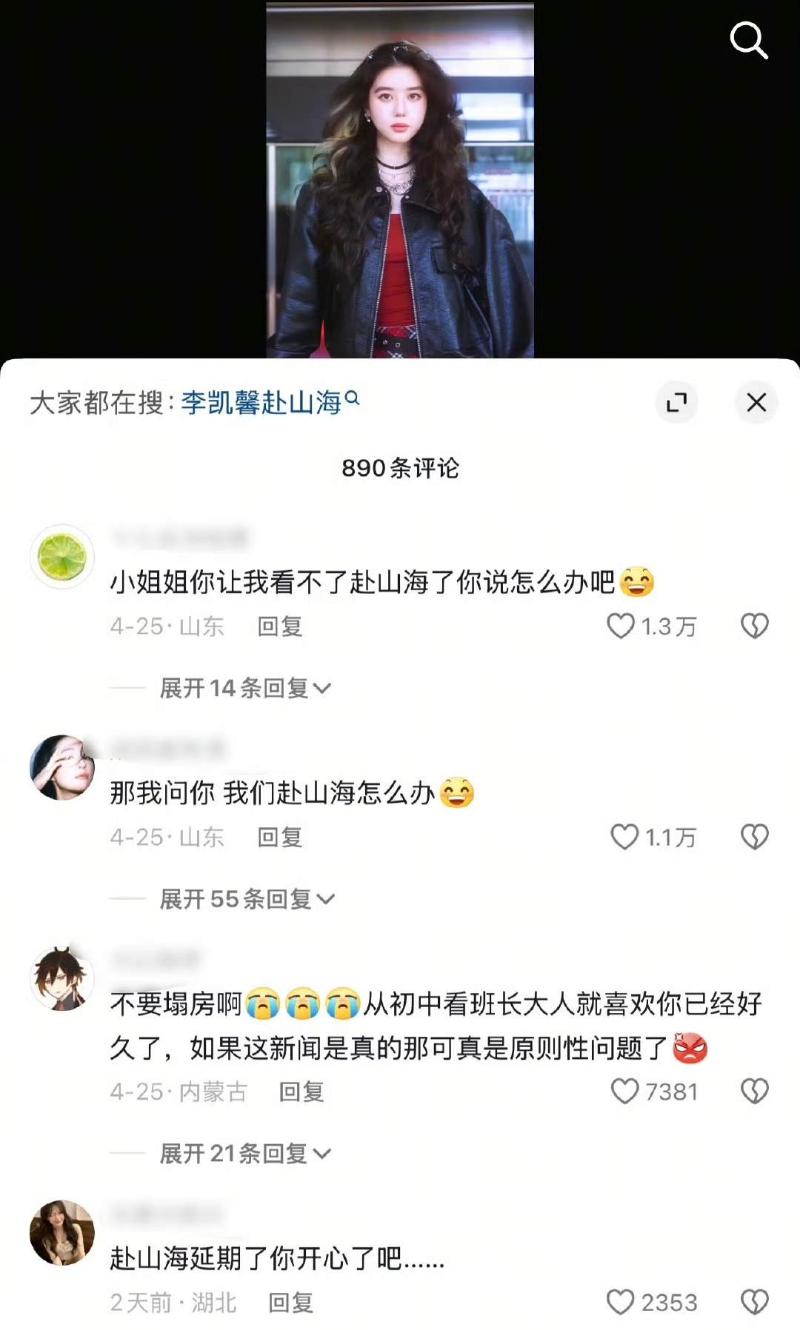Reply to the comment 小姐姐你让我看不了赴山海了
The height and width of the screenshot is (1330, 800).
point(280,627)
